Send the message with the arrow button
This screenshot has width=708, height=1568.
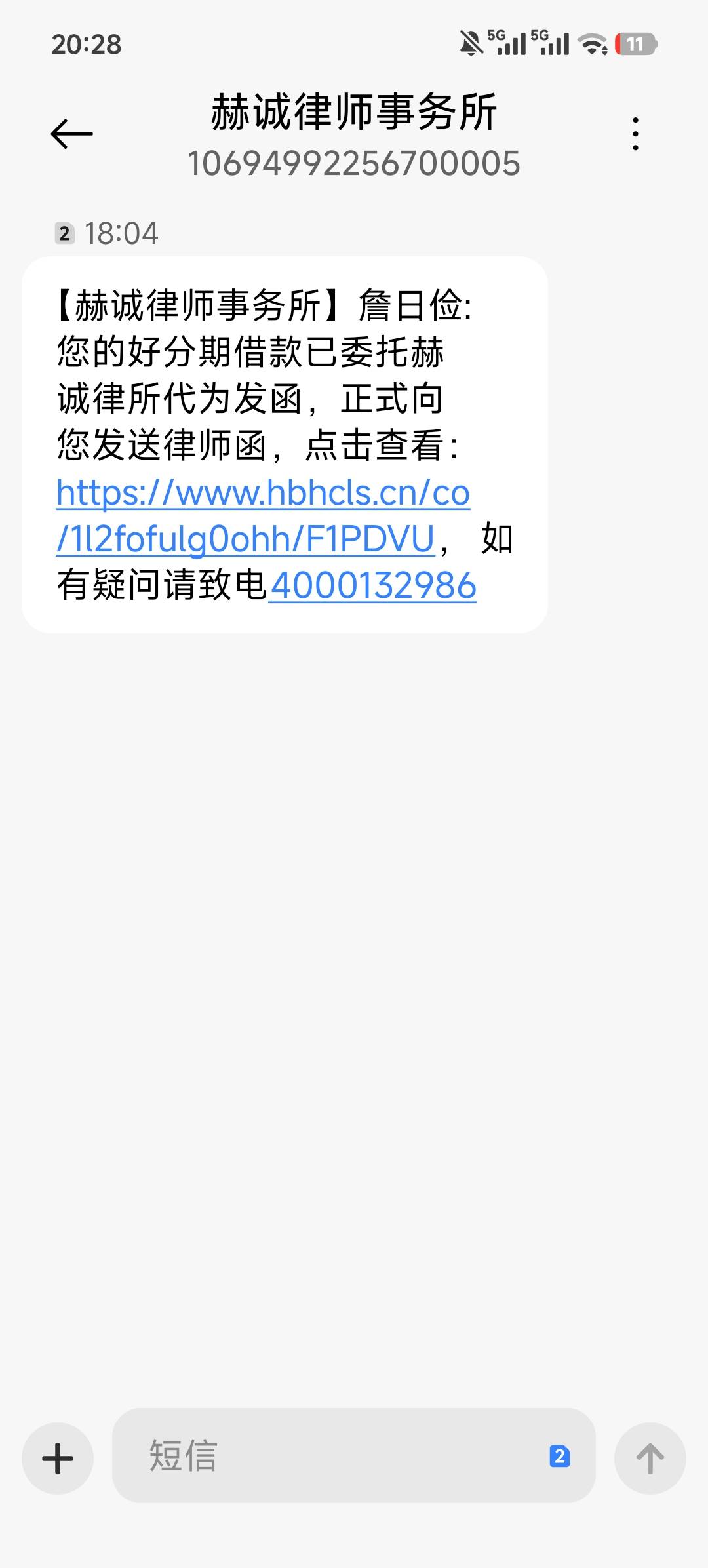click(x=650, y=1458)
